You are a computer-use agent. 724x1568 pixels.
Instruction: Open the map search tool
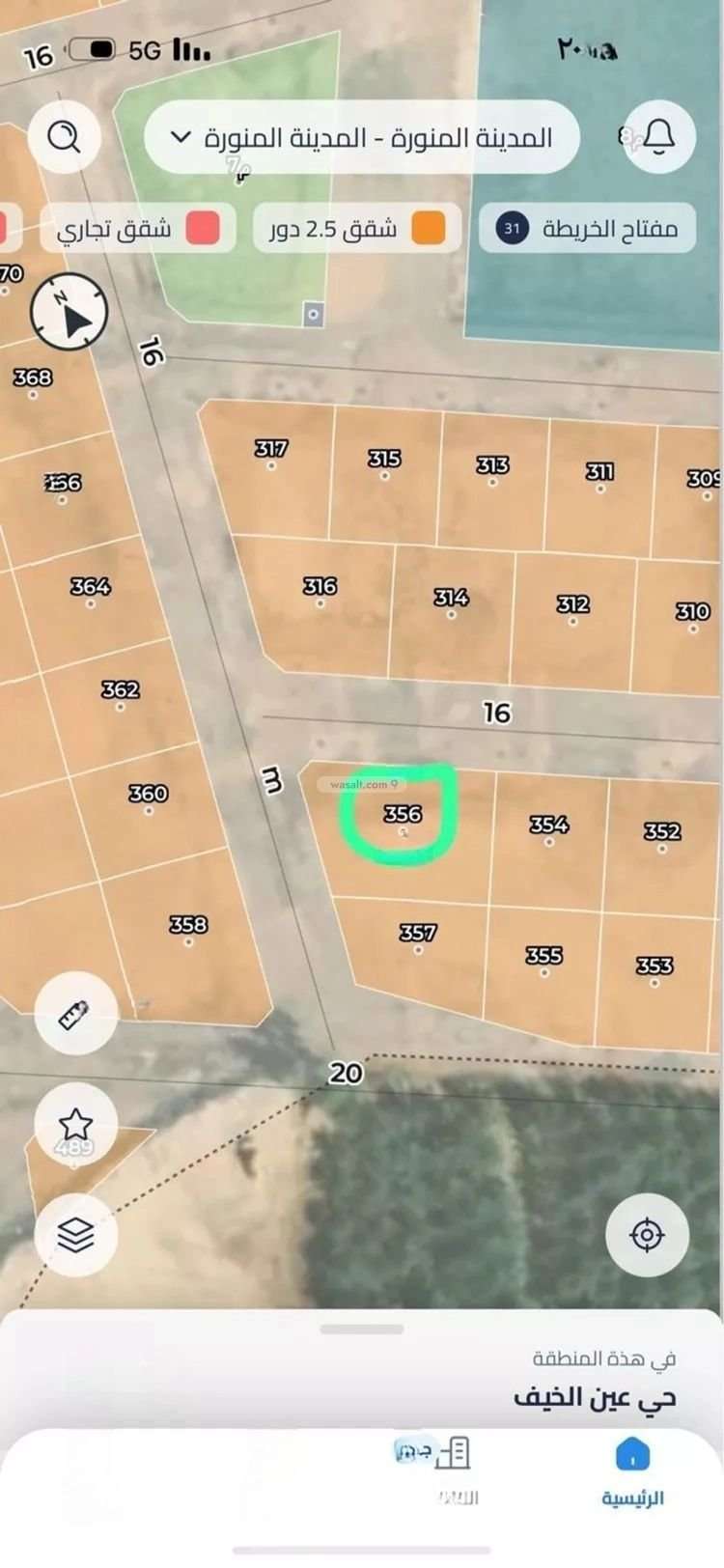(x=65, y=138)
